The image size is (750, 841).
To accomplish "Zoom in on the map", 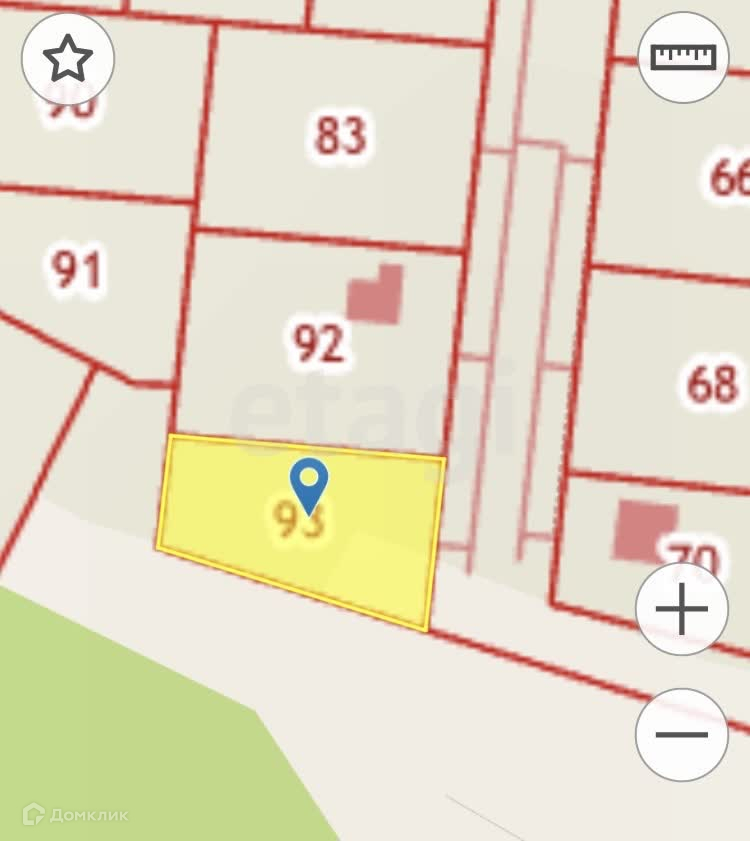I will (x=682, y=609).
